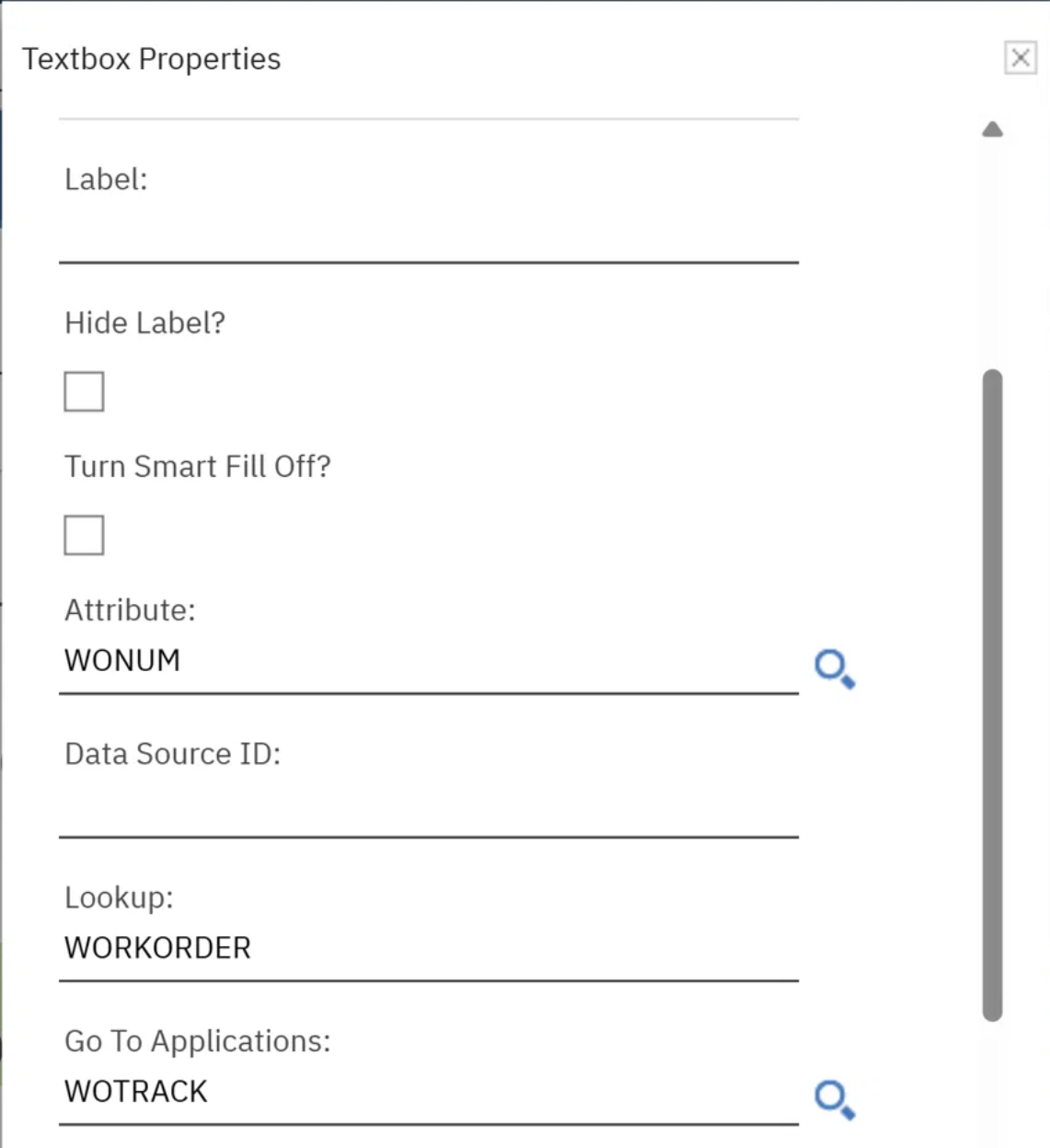1050x1148 pixels.
Task: Close the Textbox Properties dialog
Action: pyautogui.click(x=1020, y=58)
